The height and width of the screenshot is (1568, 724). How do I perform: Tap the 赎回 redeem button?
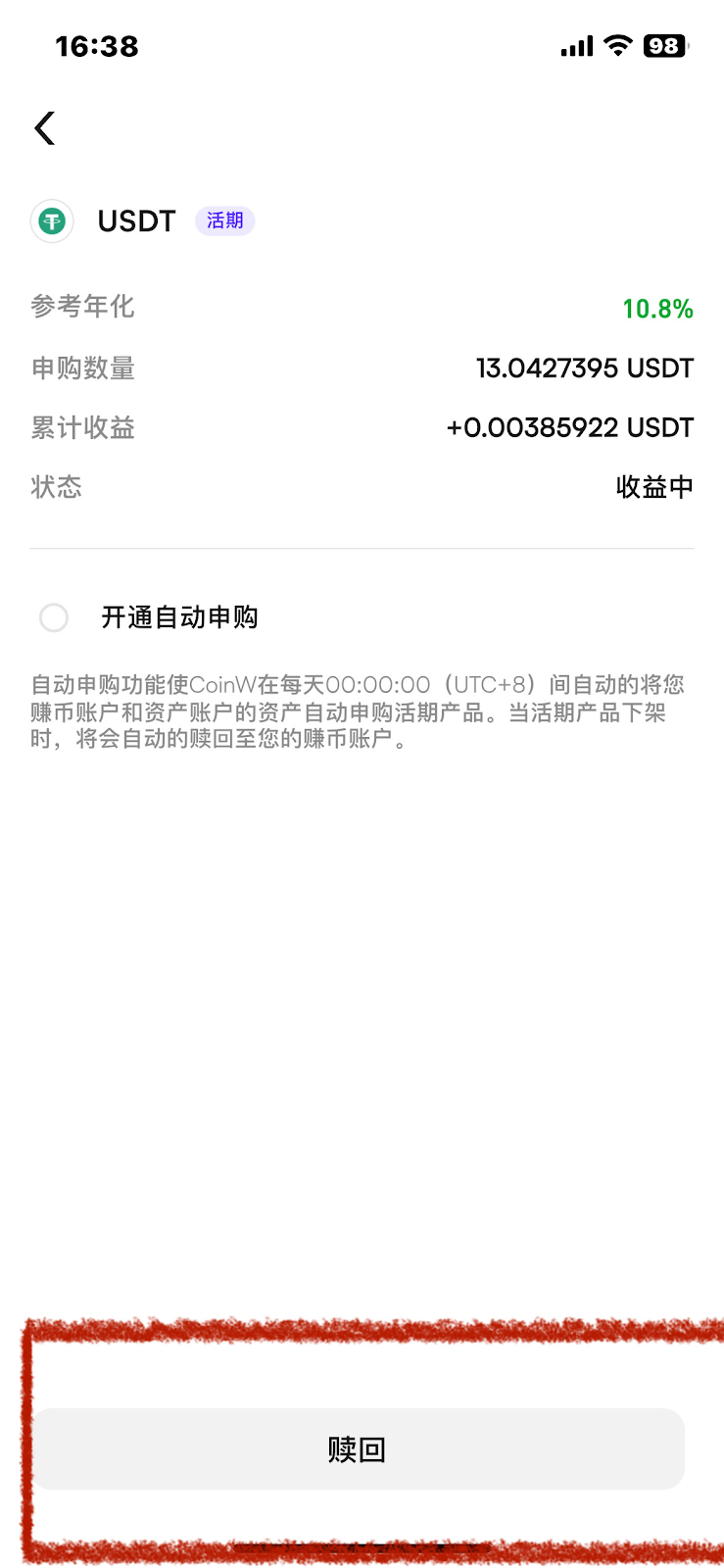[359, 1448]
